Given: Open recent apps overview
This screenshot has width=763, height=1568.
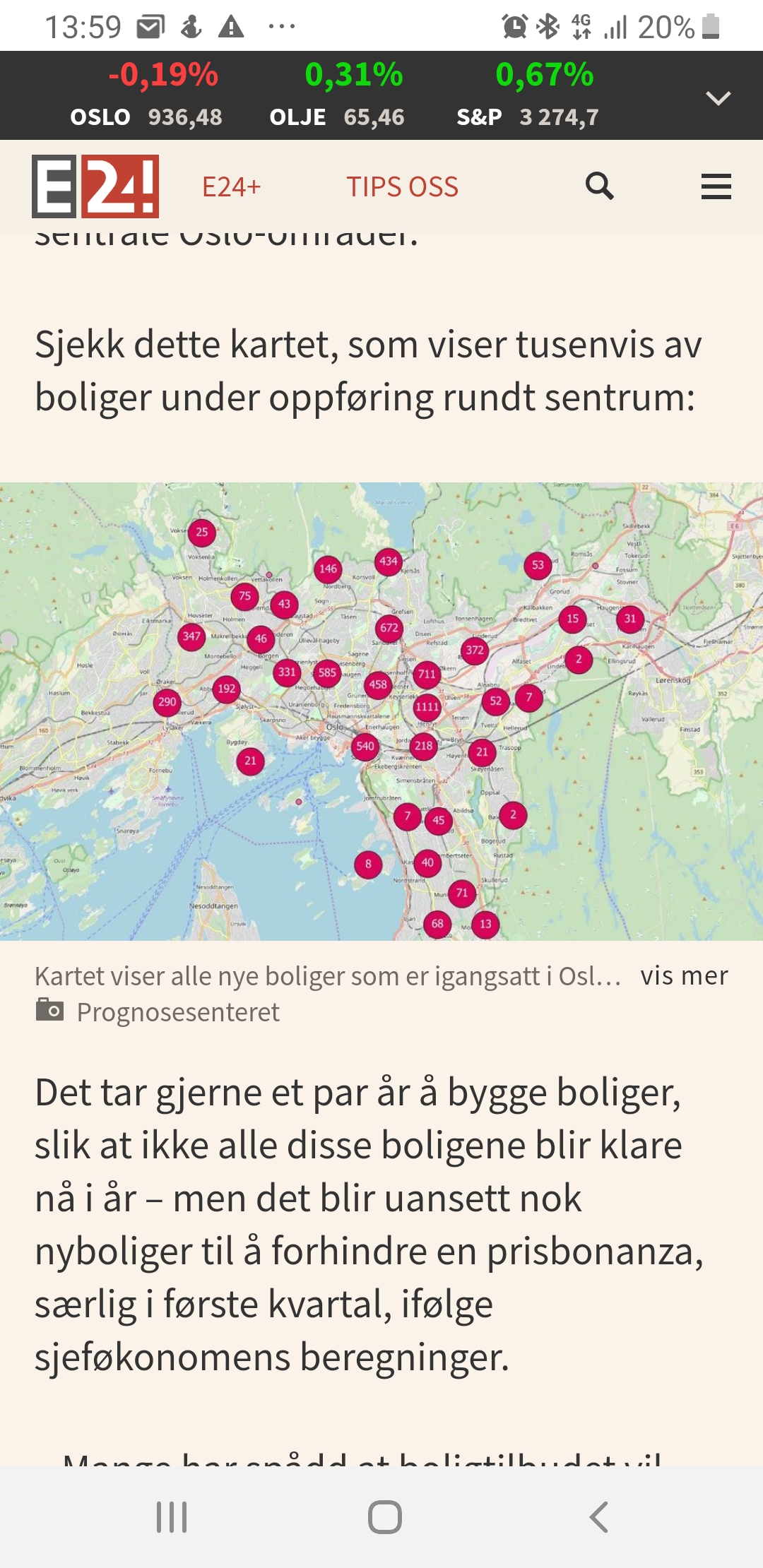Looking at the screenshot, I should [172, 1516].
